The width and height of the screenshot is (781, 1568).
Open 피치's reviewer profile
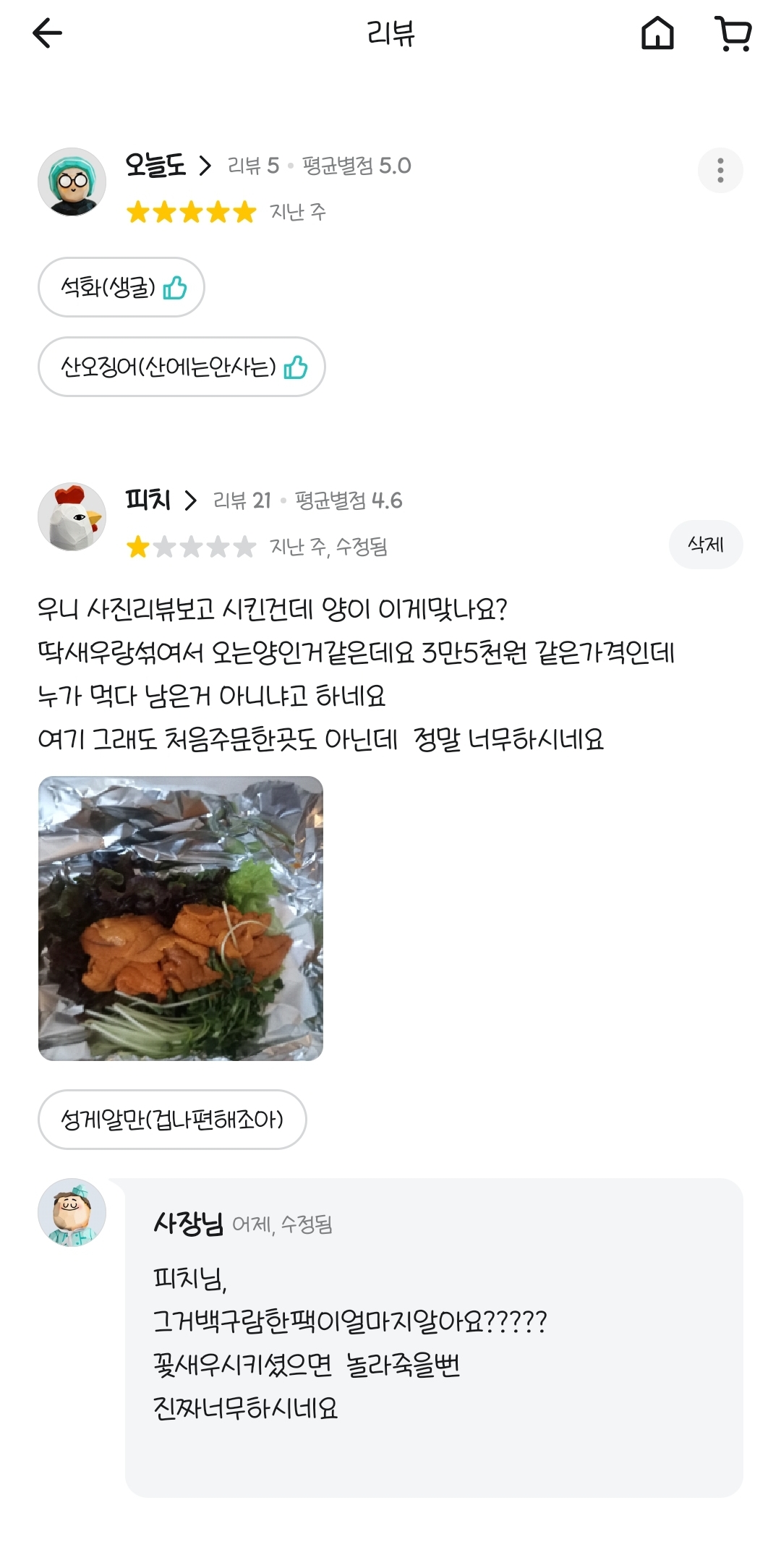click(161, 500)
